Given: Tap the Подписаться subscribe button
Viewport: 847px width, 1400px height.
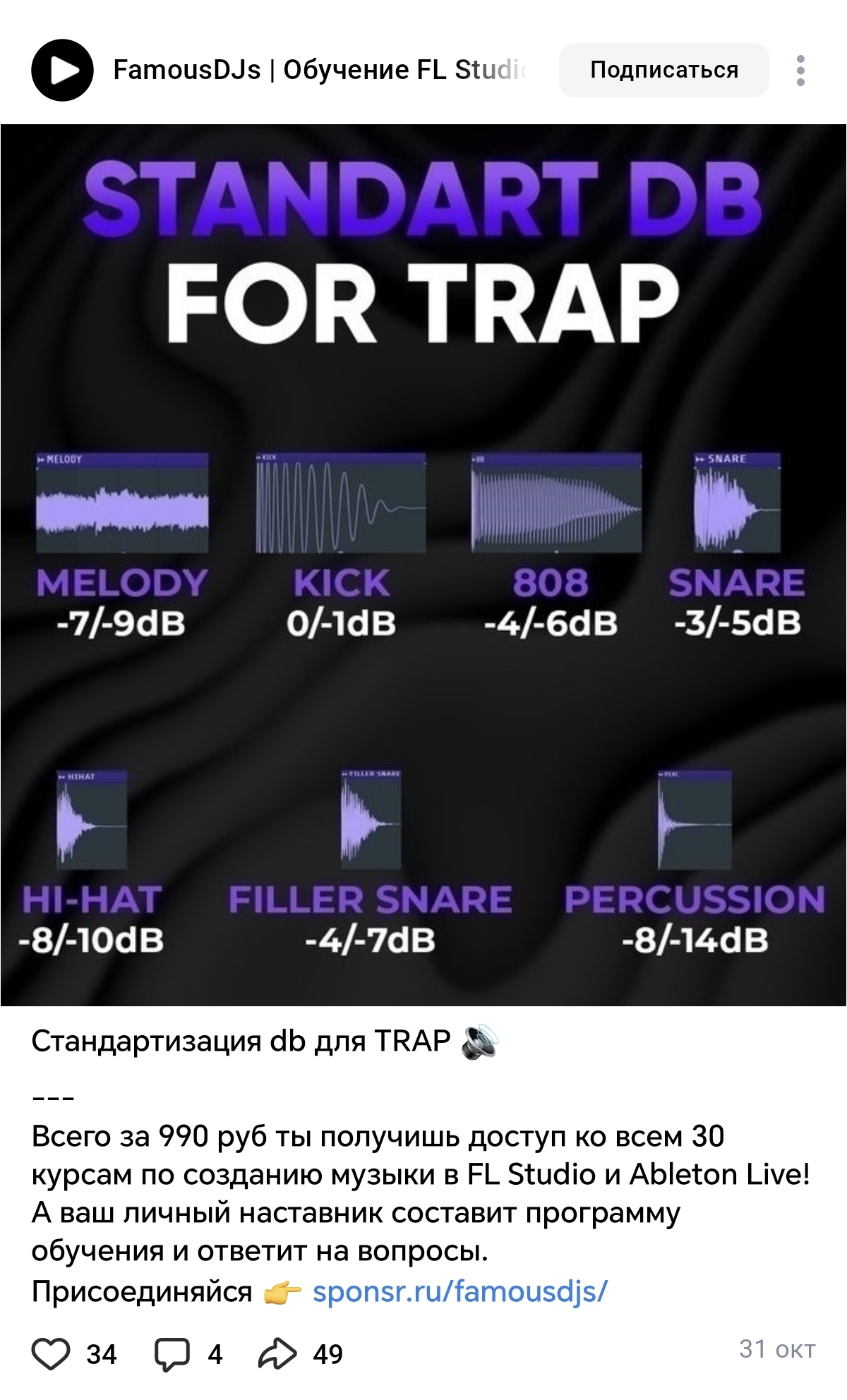Looking at the screenshot, I should click(663, 70).
